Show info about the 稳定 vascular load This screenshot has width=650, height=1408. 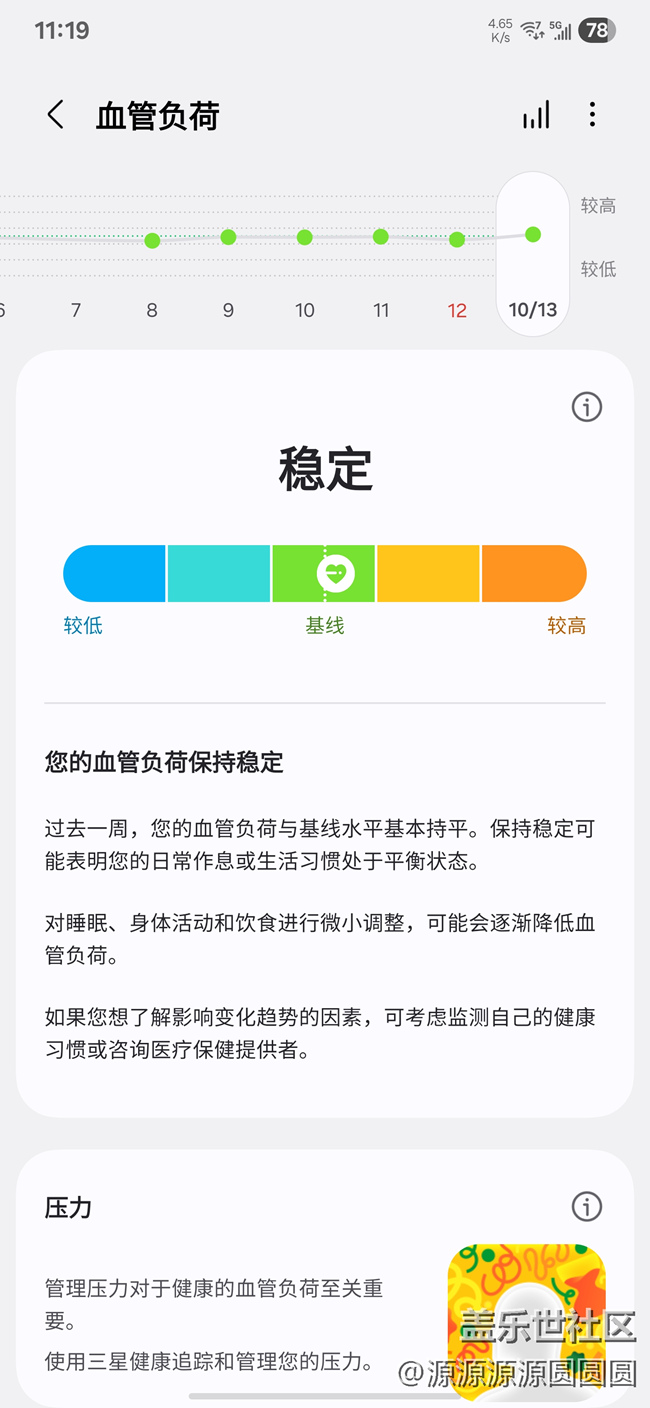(x=587, y=407)
